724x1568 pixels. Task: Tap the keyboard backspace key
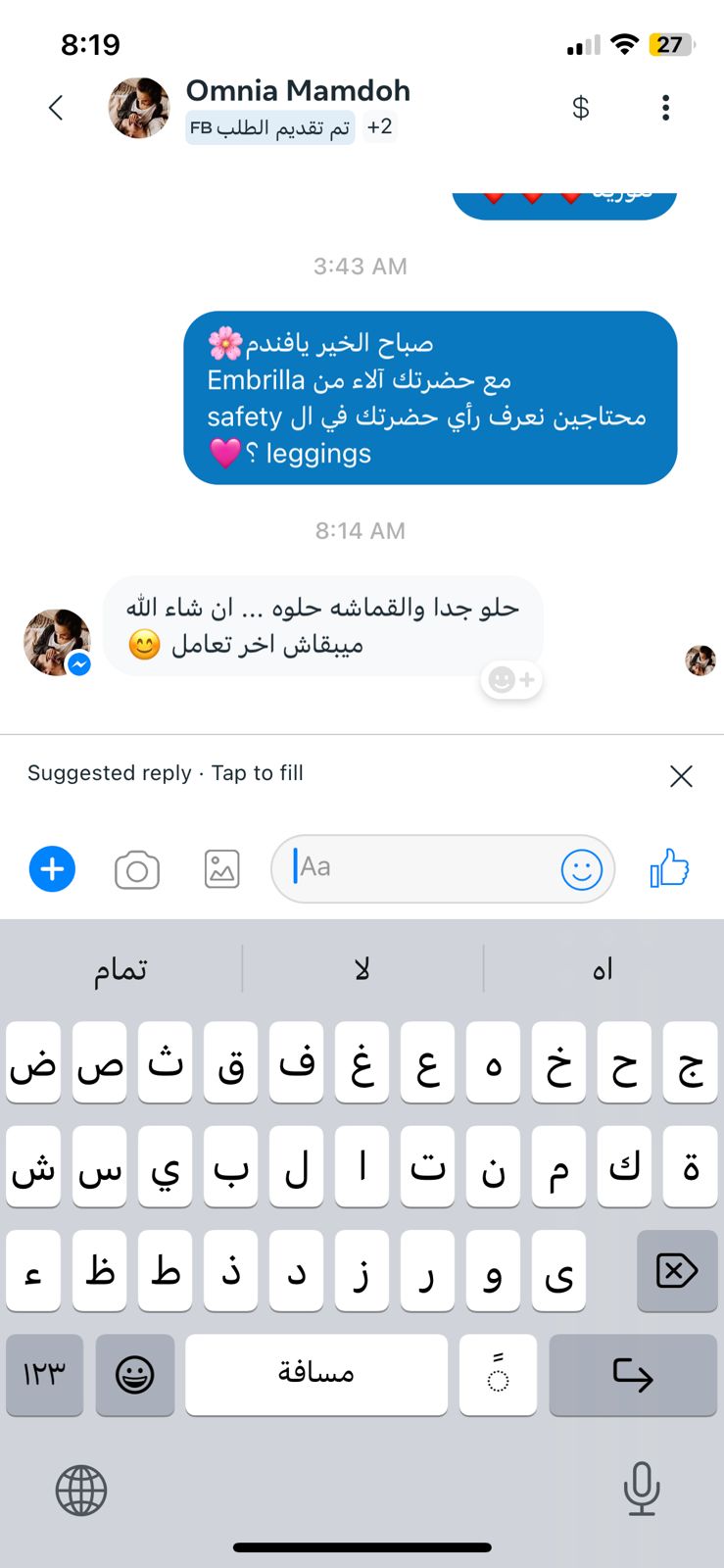(677, 1271)
